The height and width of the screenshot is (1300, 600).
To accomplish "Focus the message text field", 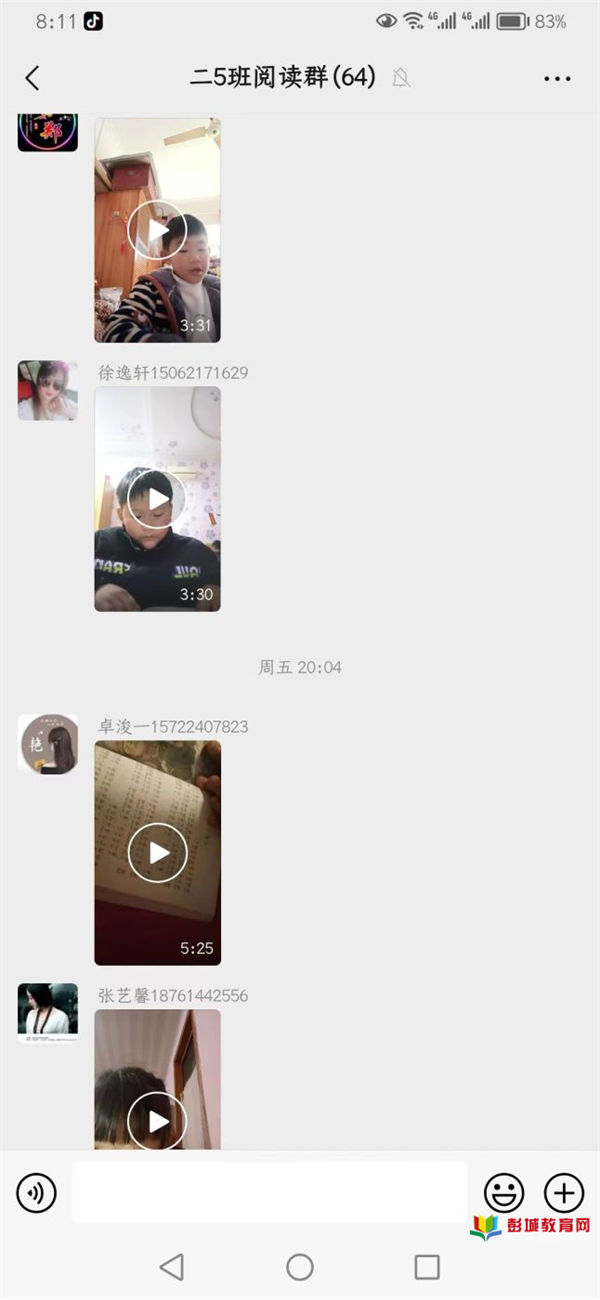I will click(268, 1192).
